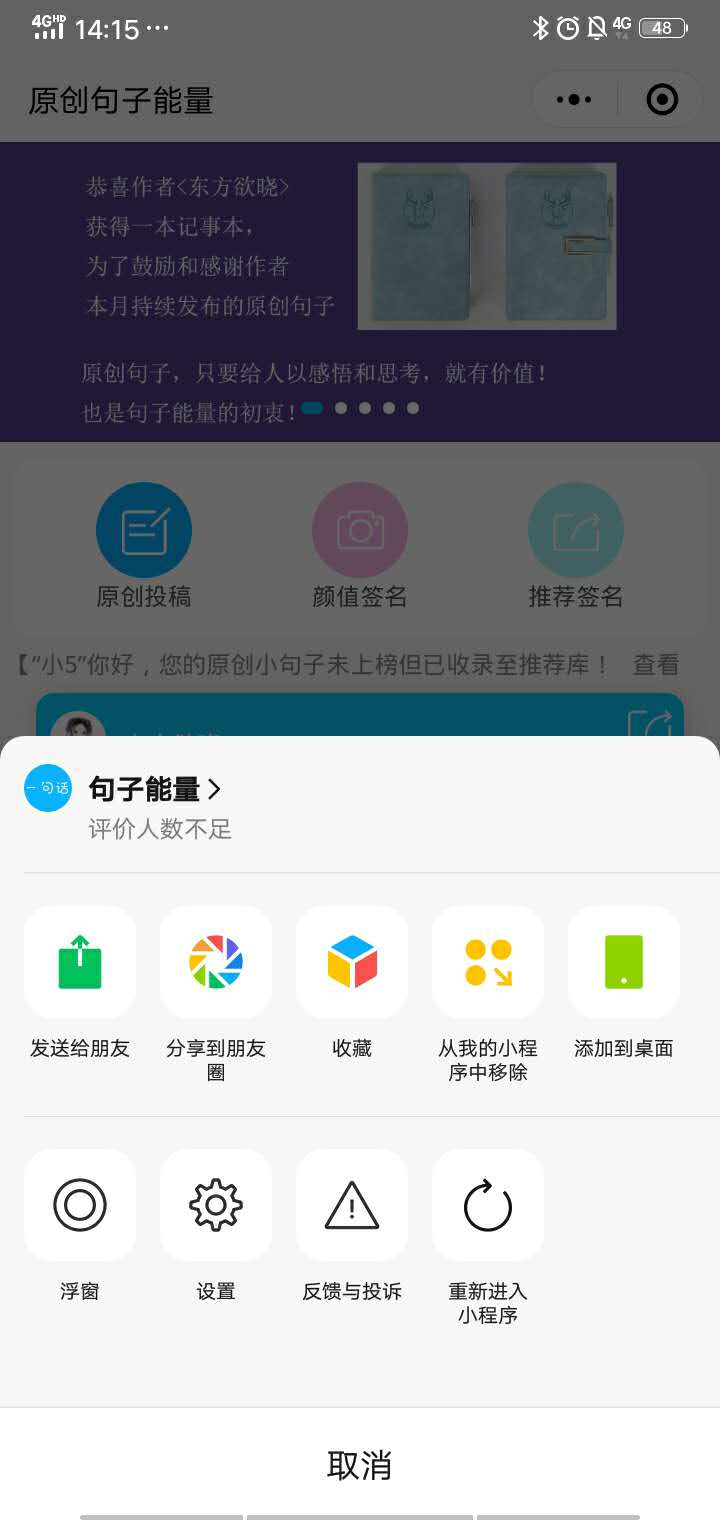Tap the 反馈与投诉 warning triangle icon

(352, 1205)
